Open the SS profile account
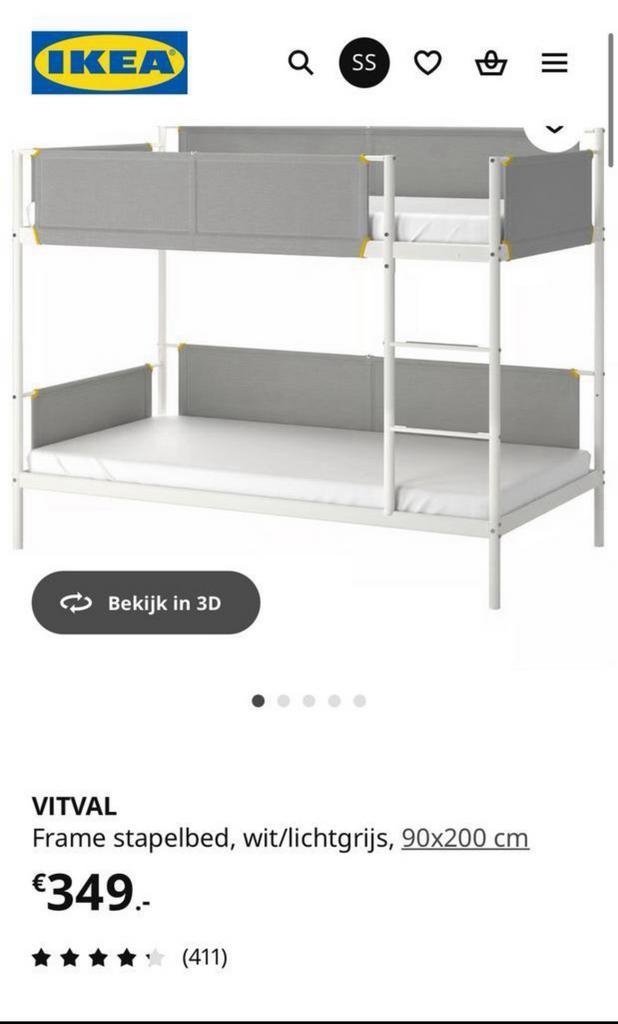The height and width of the screenshot is (1024, 618). (x=364, y=63)
